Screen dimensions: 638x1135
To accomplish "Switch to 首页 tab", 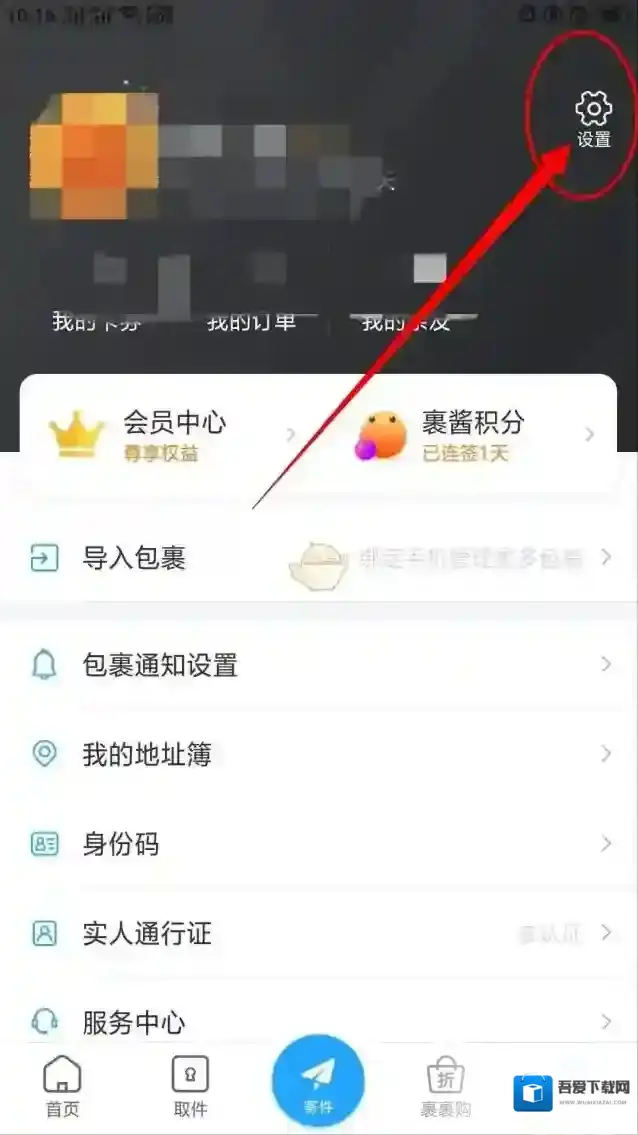I will 62,1087.
